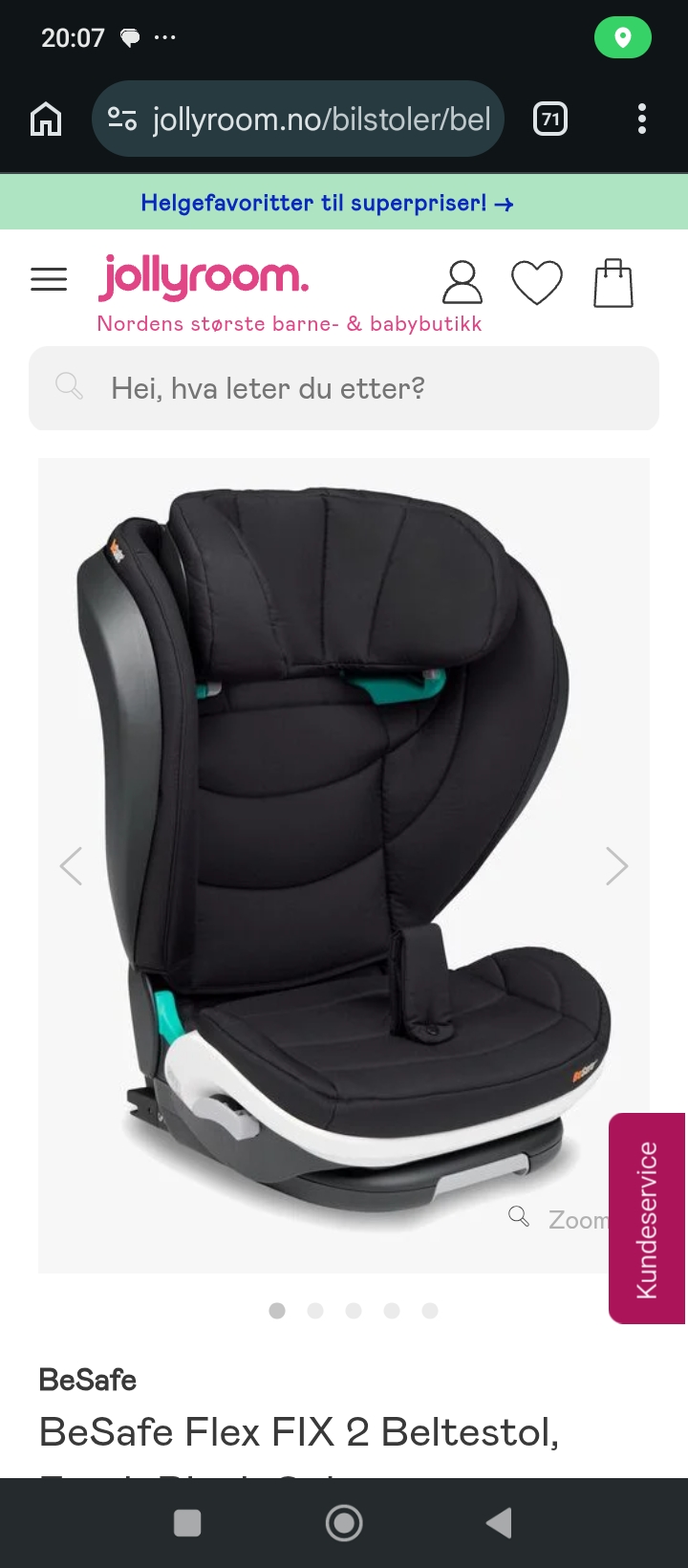The height and width of the screenshot is (1568, 688).
Task: Go back with the system back button
Action: pos(499,1523)
